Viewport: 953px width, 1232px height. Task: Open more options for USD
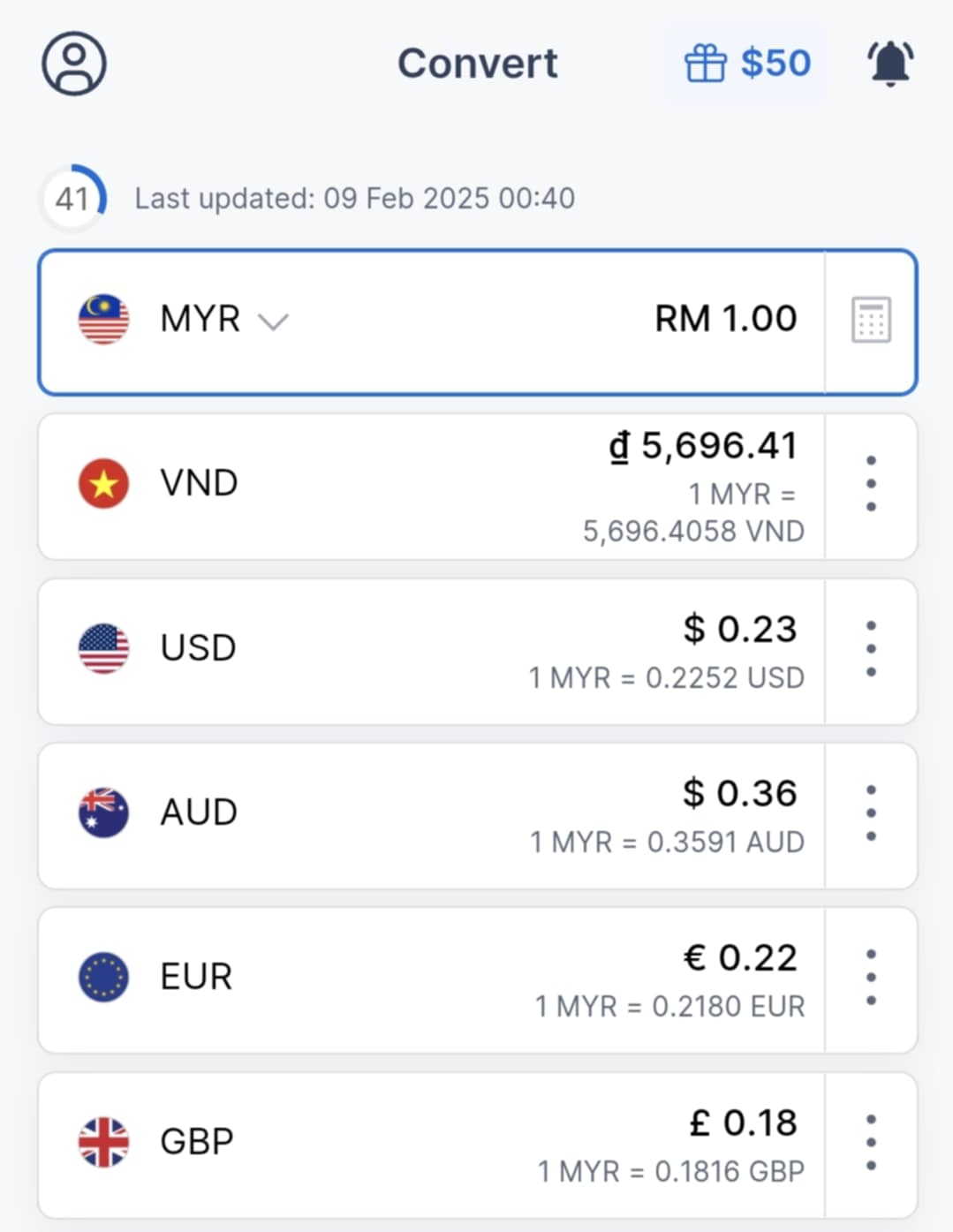click(871, 649)
